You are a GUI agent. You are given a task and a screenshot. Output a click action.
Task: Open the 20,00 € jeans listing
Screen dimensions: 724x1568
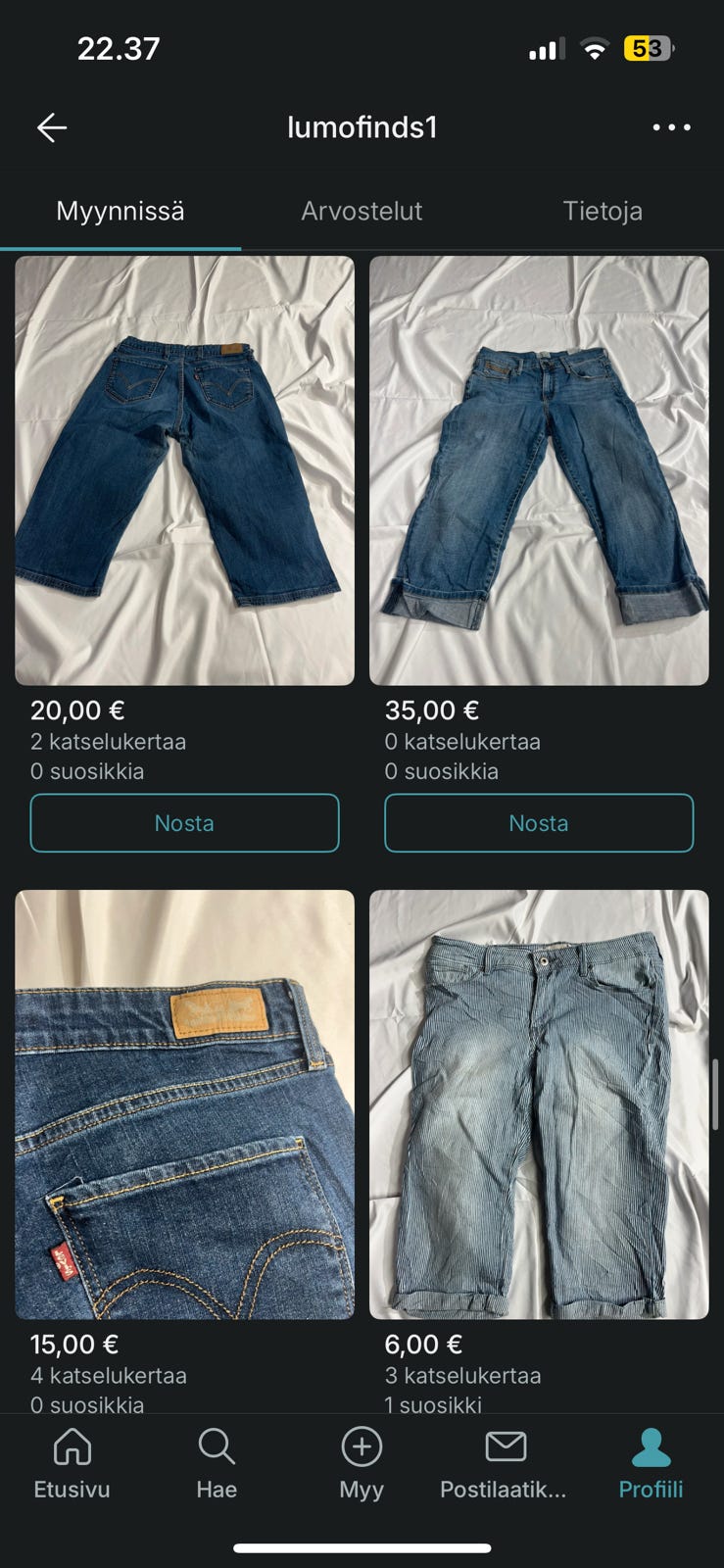pos(184,470)
